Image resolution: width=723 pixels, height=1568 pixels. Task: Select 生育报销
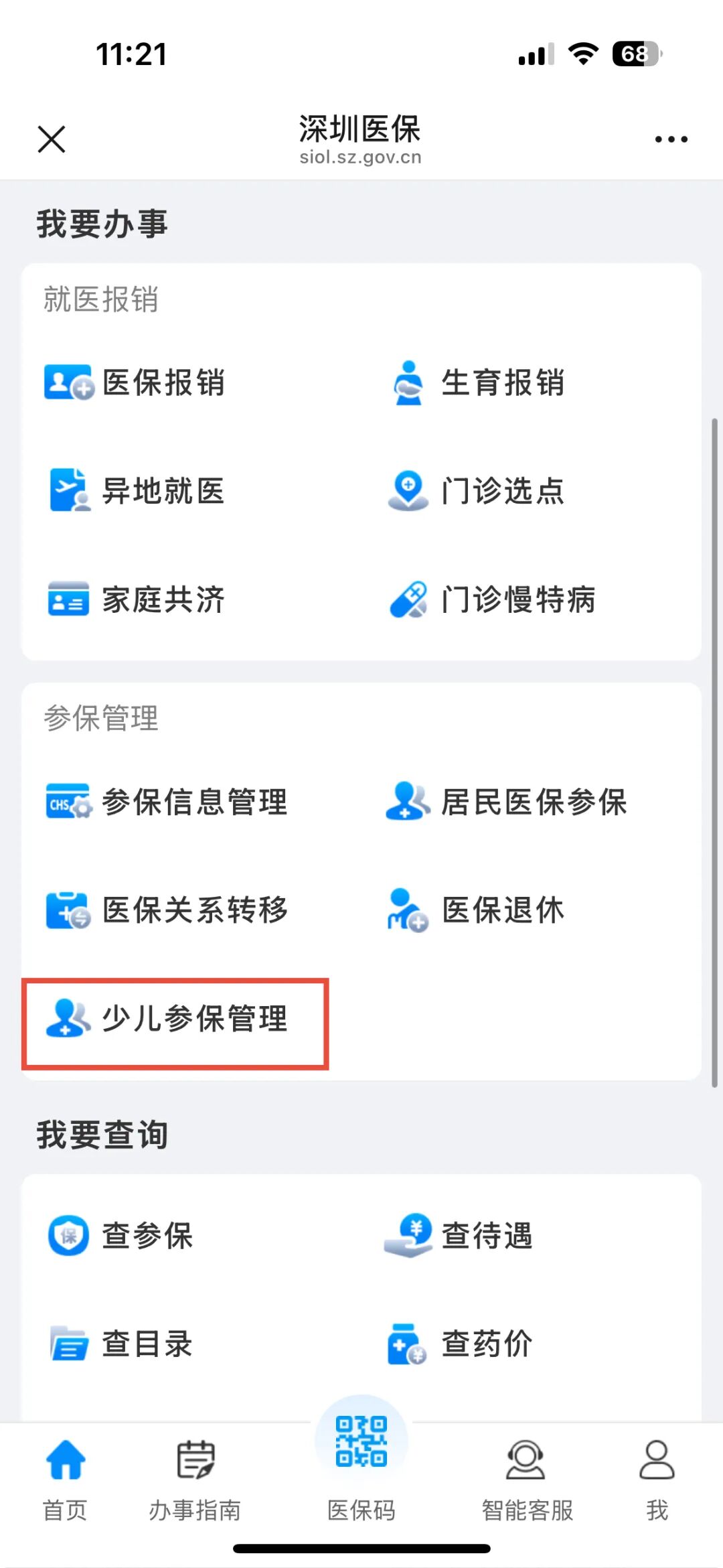(x=477, y=383)
